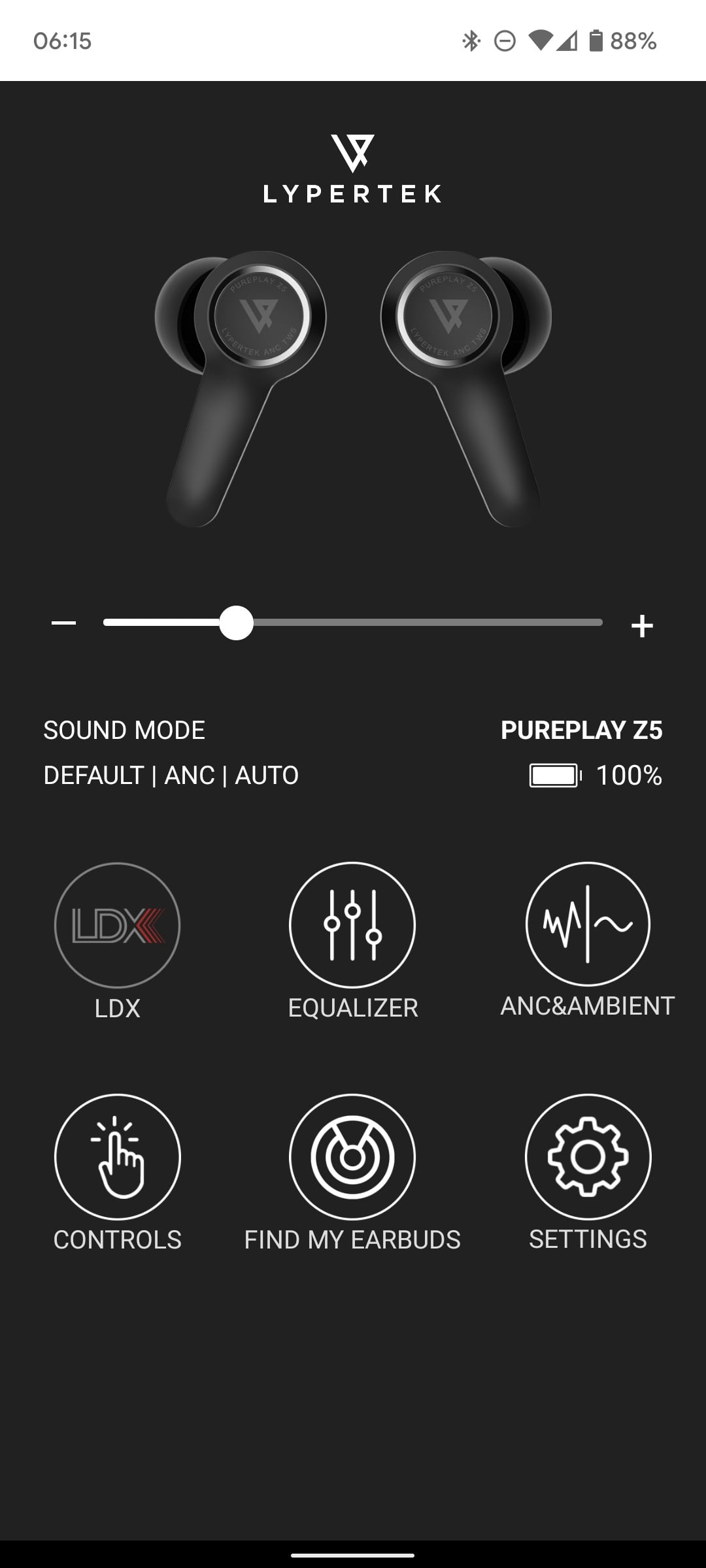Open the LDX audio mode
This screenshot has width=706, height=1568.
point(117,925)
